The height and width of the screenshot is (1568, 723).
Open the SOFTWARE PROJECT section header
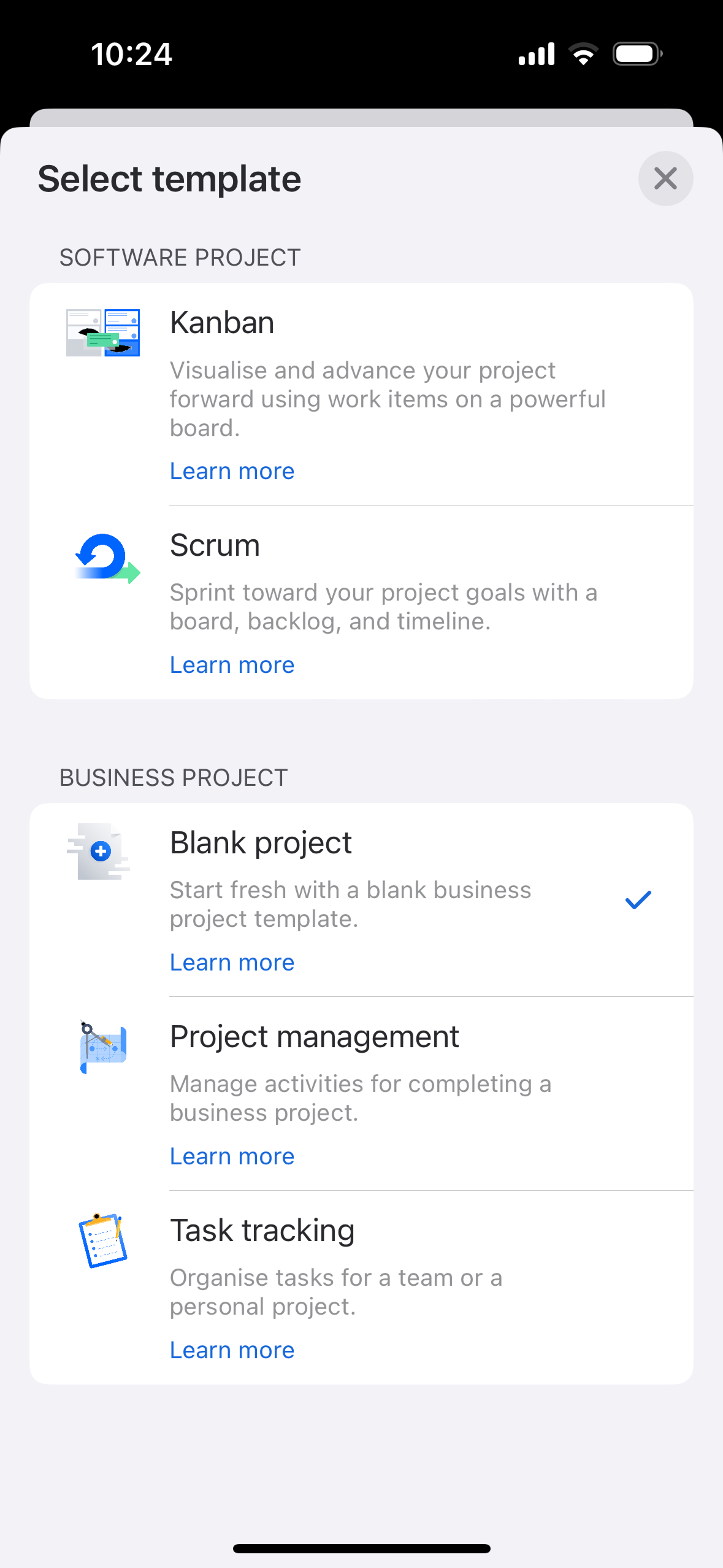tap(180, 257)
